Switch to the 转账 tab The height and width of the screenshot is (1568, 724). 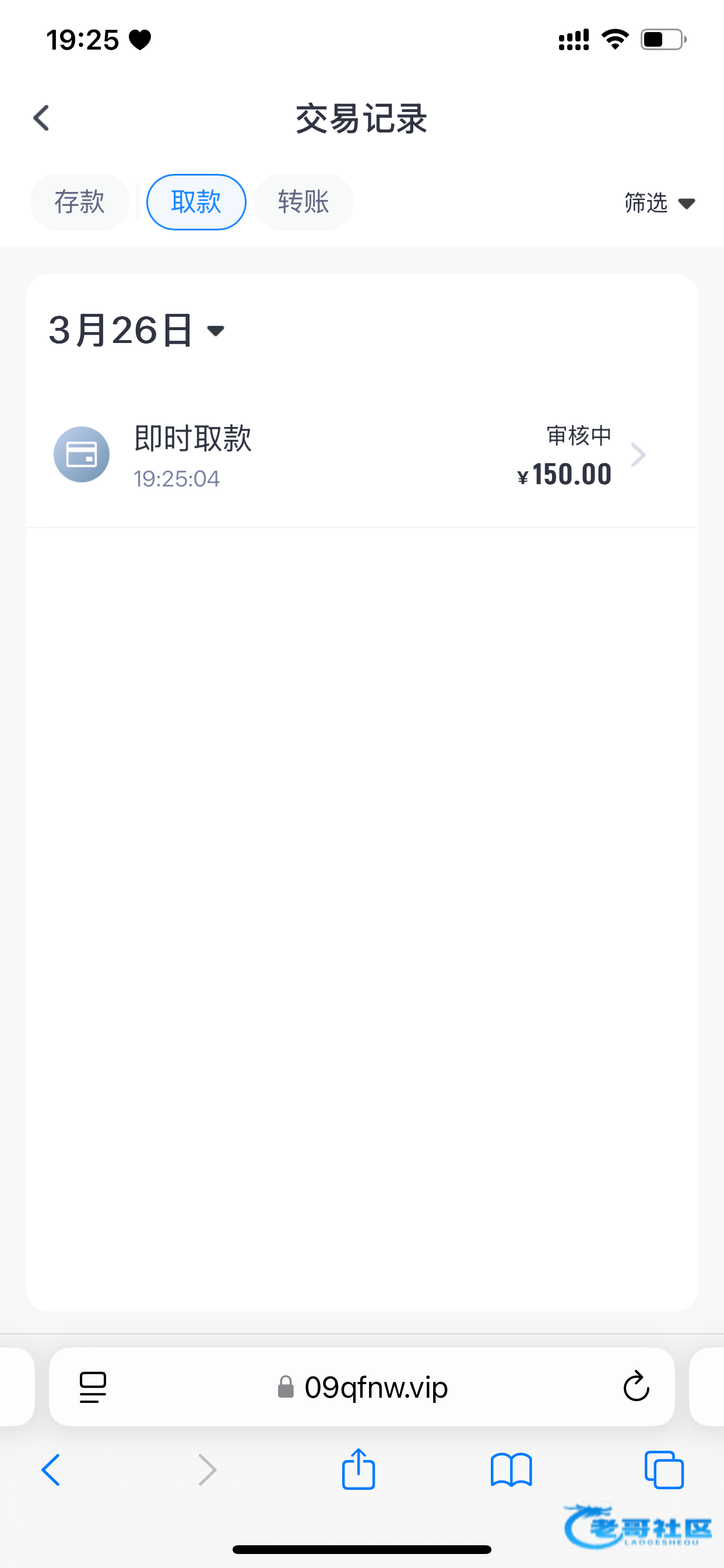point(304,202)
